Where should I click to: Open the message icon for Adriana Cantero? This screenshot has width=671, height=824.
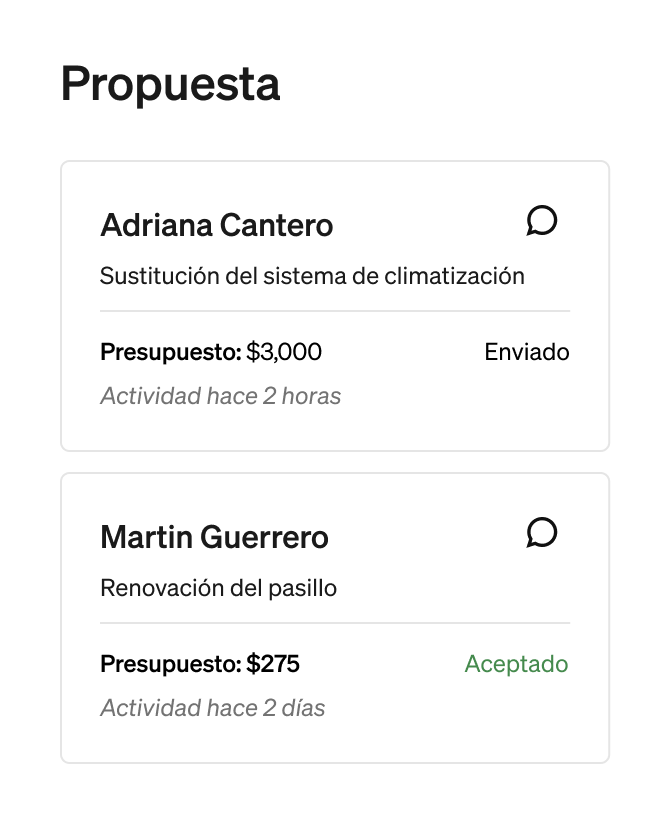(541, 221)
